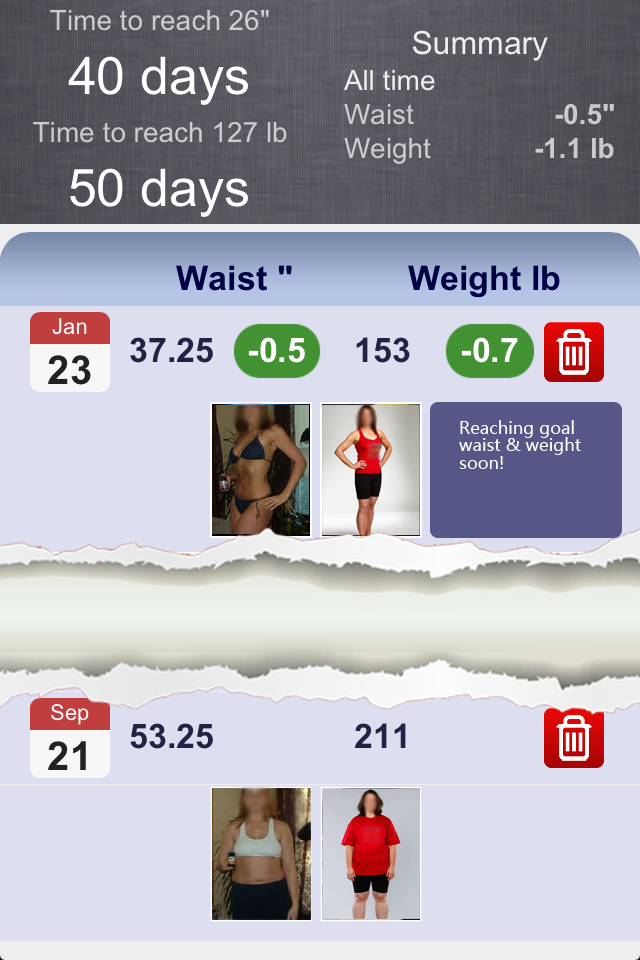
Task: View the red top photo from Jan 23
Action: [x=371, y=470]
